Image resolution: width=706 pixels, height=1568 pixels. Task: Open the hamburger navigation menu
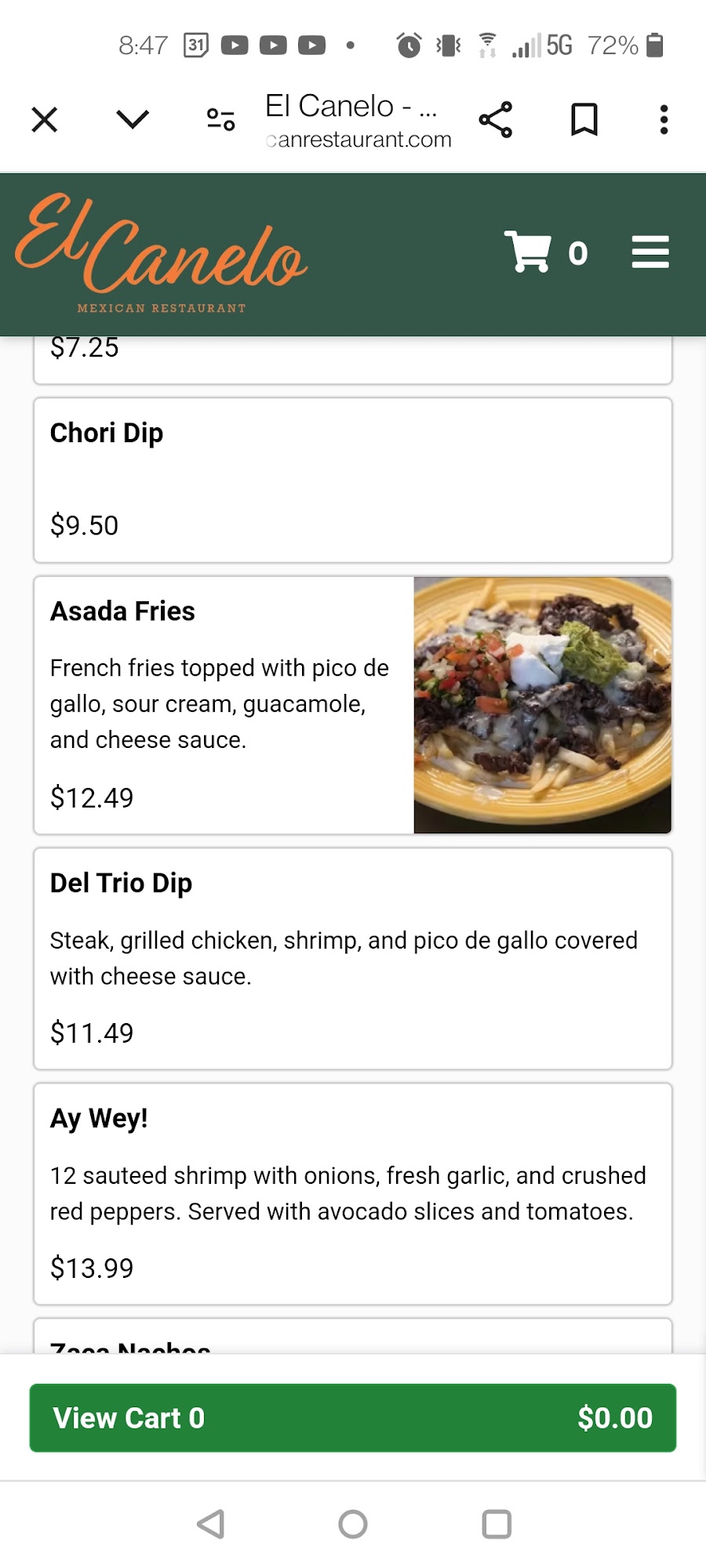tap(650, 252)
